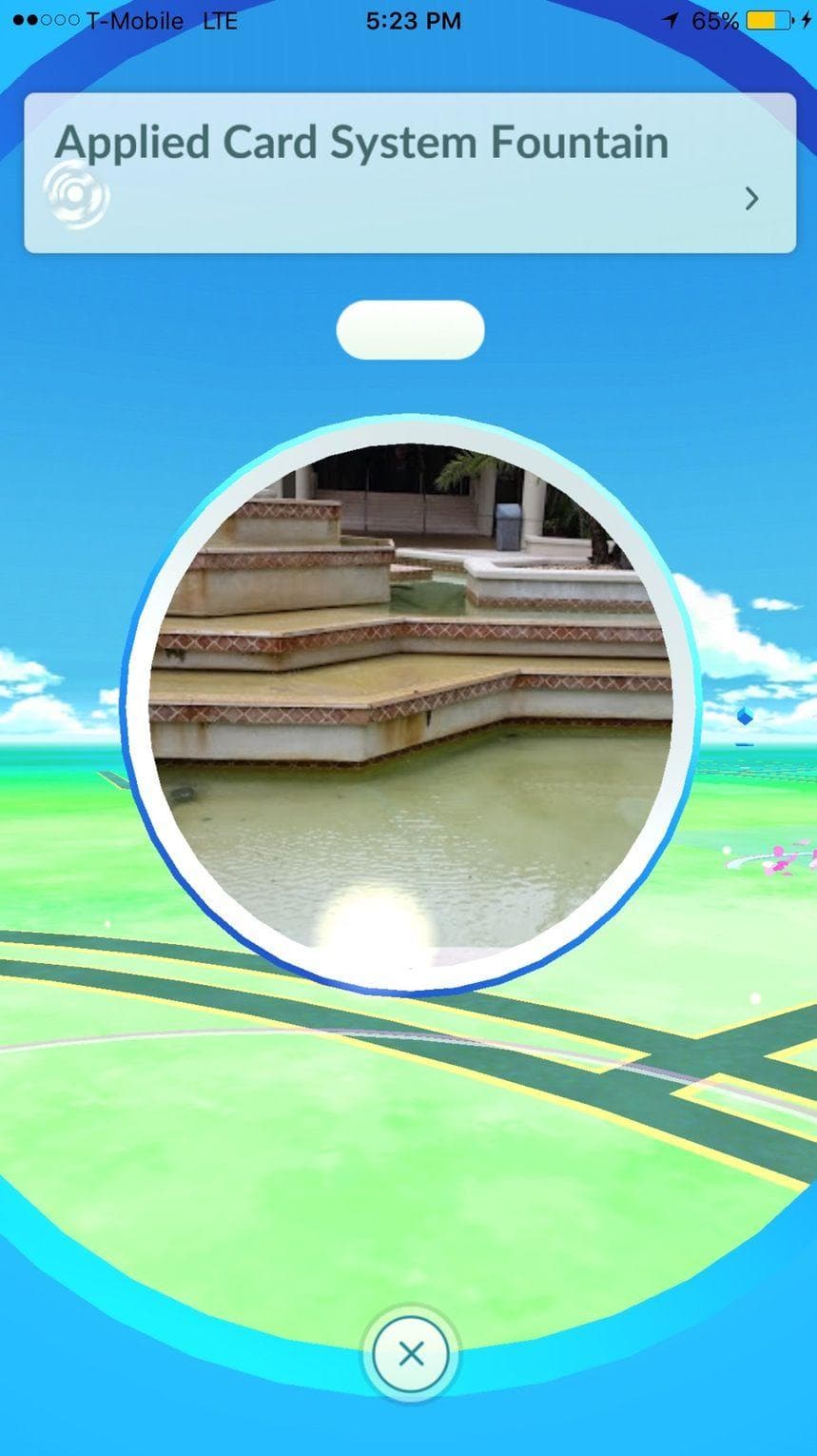Activate the swirl animation on the banner
The width and height of the screenshot is (817, 1456).
(x=74, y=193)
